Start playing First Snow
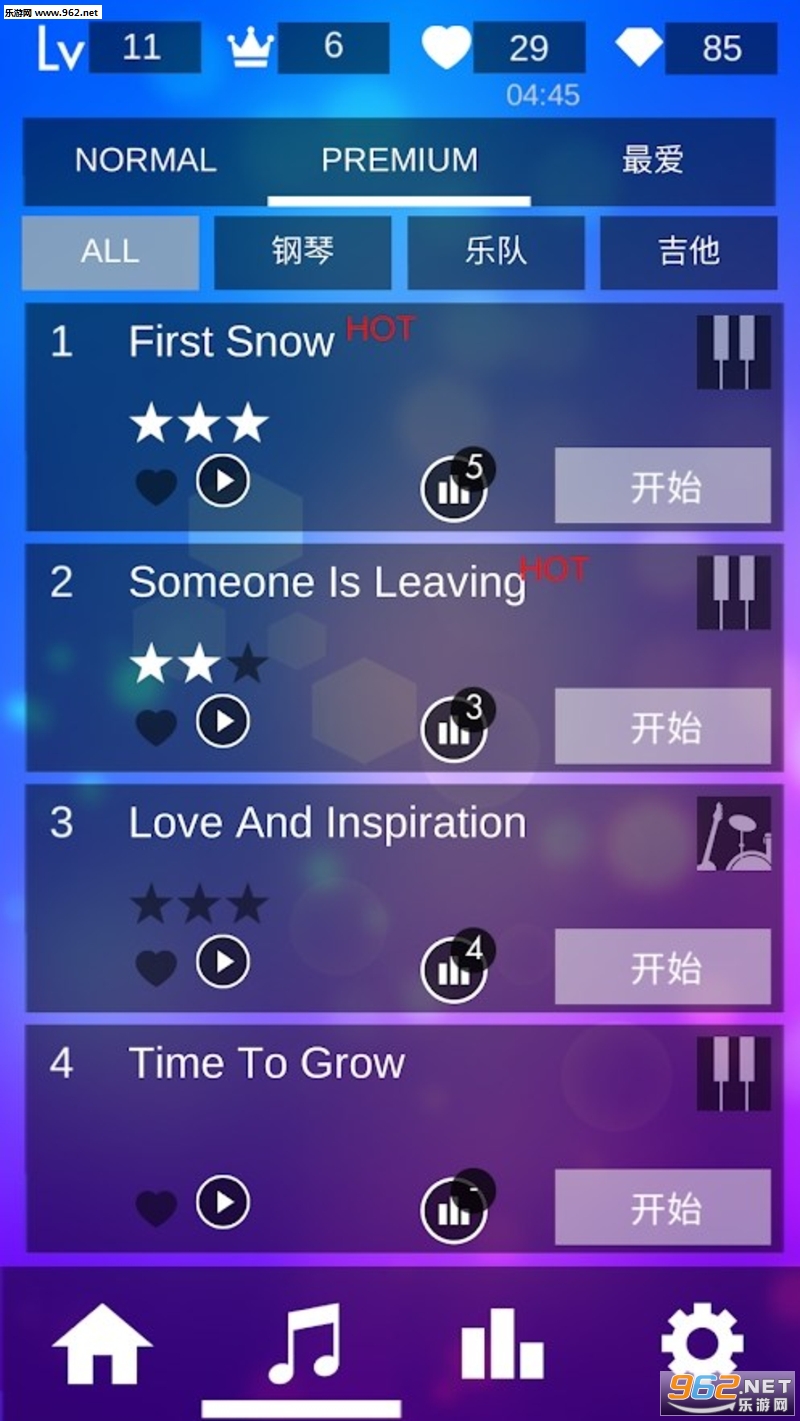Viewport: 800px width, 1421px height. [663, 486]
